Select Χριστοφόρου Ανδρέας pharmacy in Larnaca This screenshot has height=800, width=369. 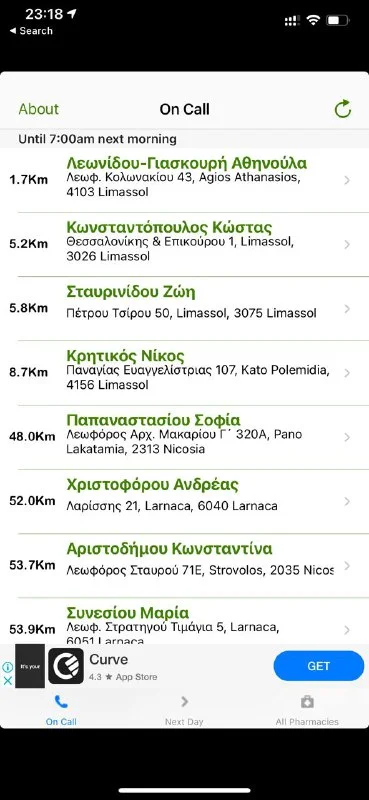click(x=184, y=502)
